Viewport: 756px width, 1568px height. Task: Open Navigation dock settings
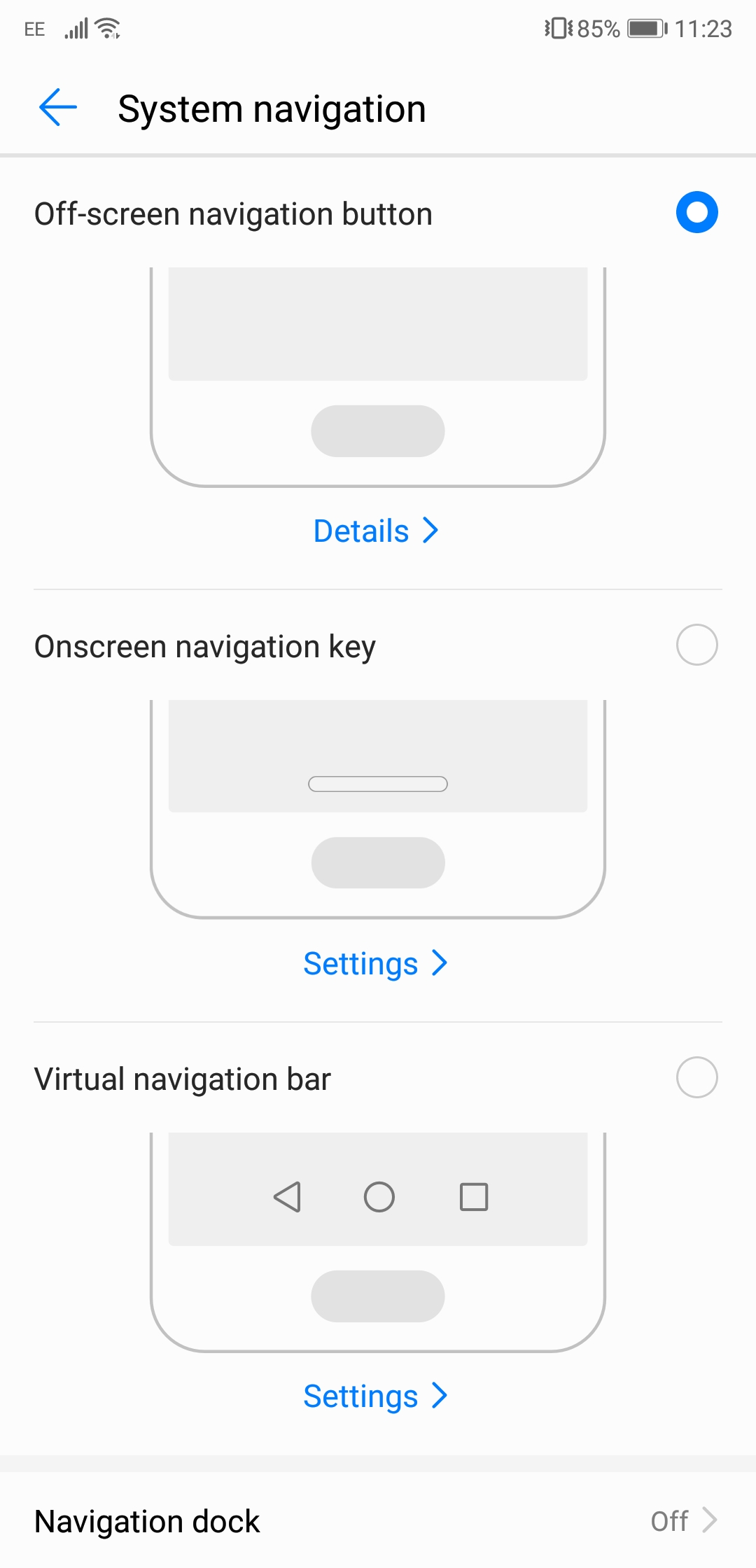[378, 1520]
